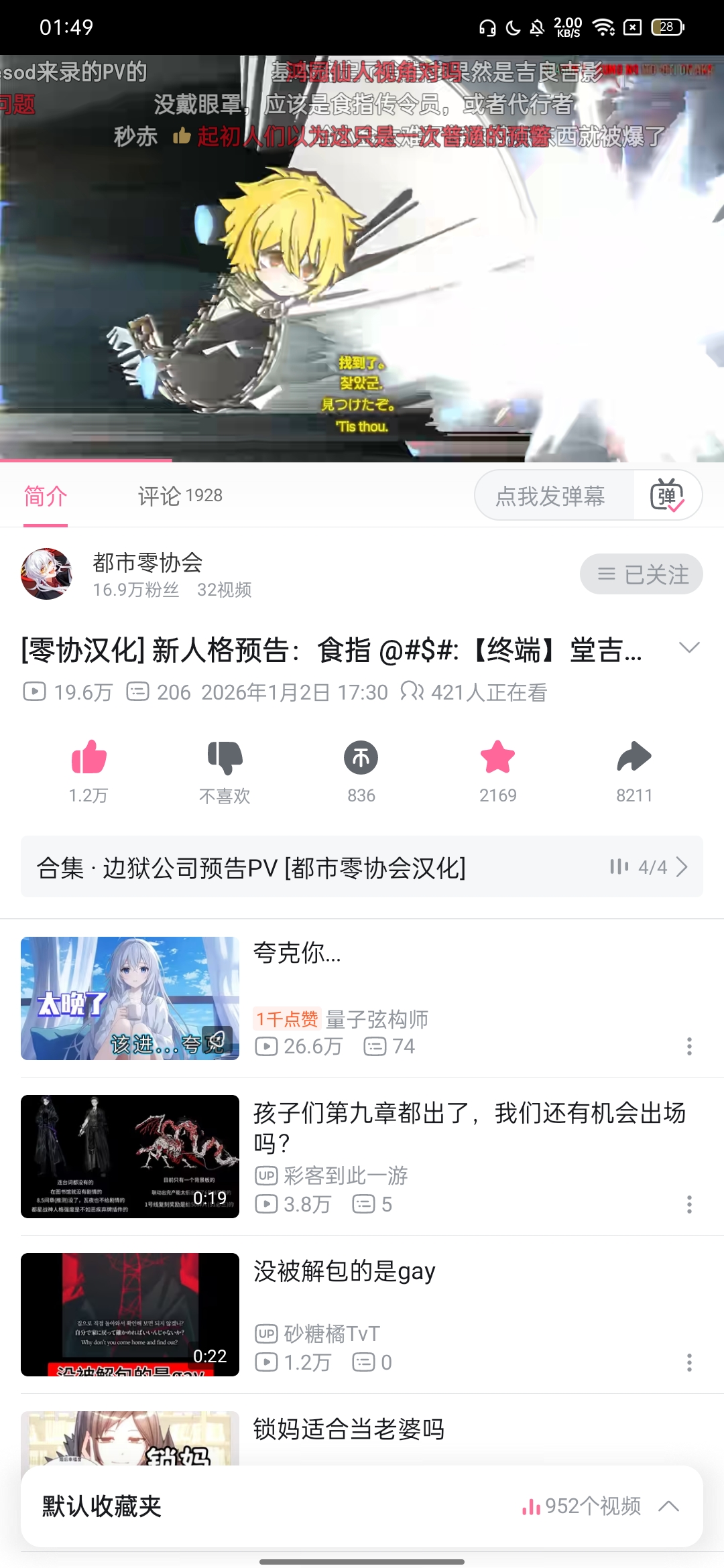
Task: Like this video with thumbs up
Action: tap(88, 759)
